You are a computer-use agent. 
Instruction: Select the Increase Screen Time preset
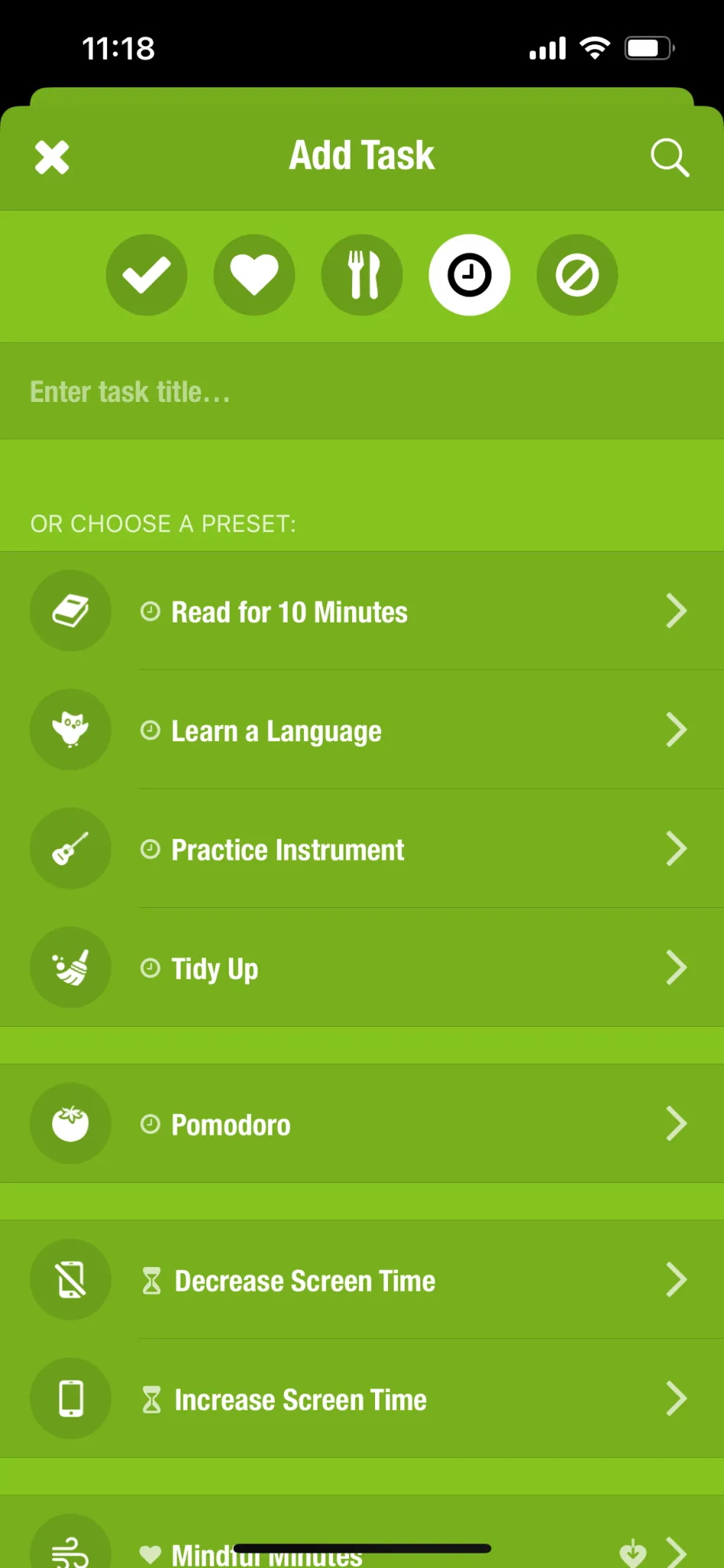(x=362, y=1399)
